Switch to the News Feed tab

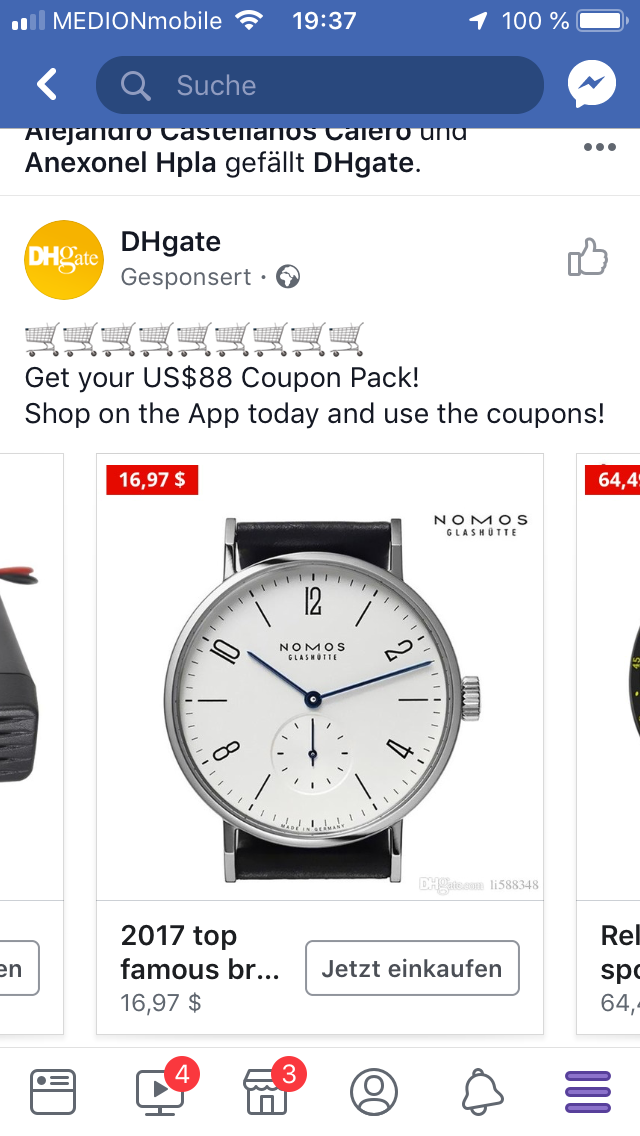point(53,1092)
